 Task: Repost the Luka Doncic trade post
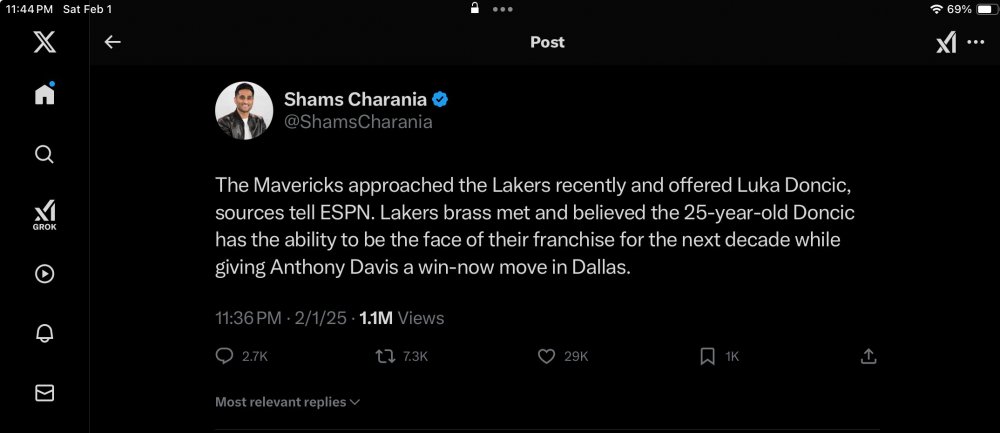[x=383, y=356]
